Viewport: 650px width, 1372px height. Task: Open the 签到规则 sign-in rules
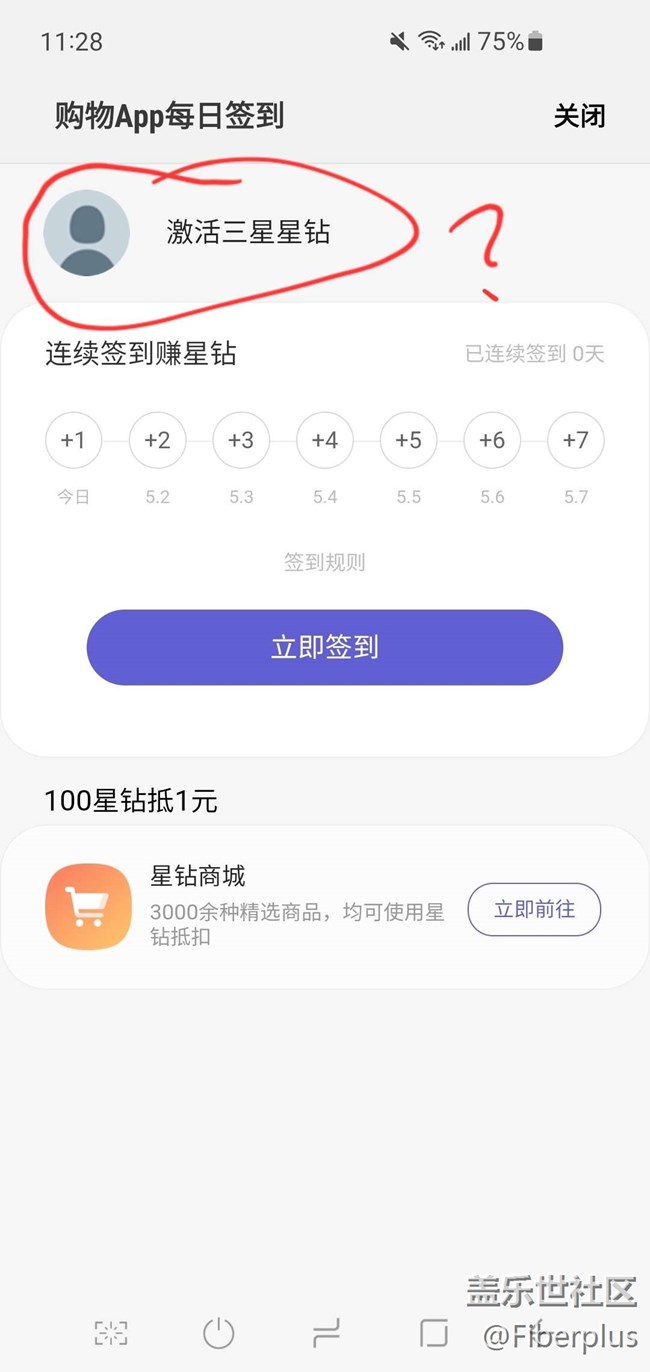coord(325,563)
